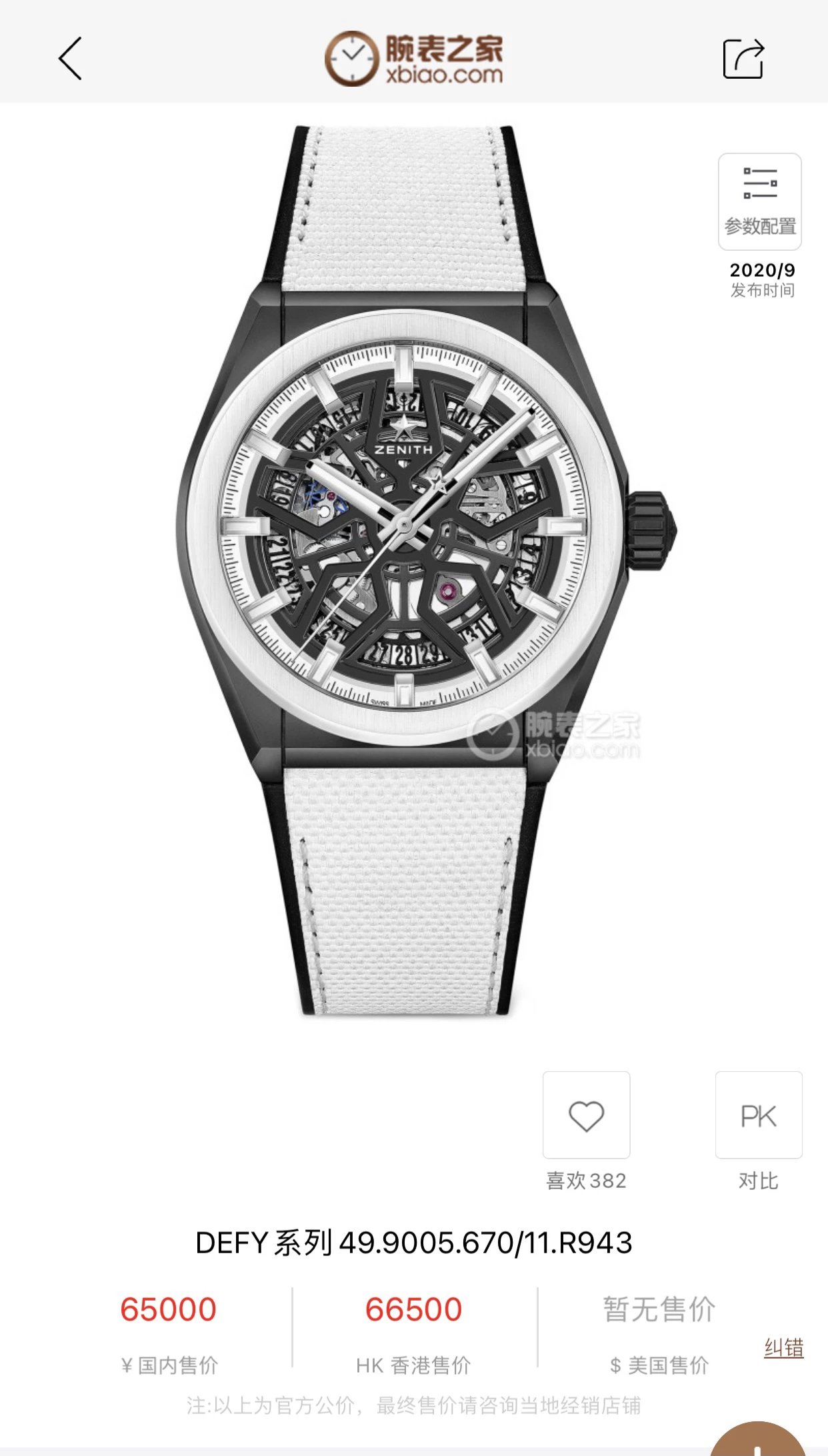Open the 参数配置 specifications panel
This screenshot has height=1456, width=828.
(759, 201)
